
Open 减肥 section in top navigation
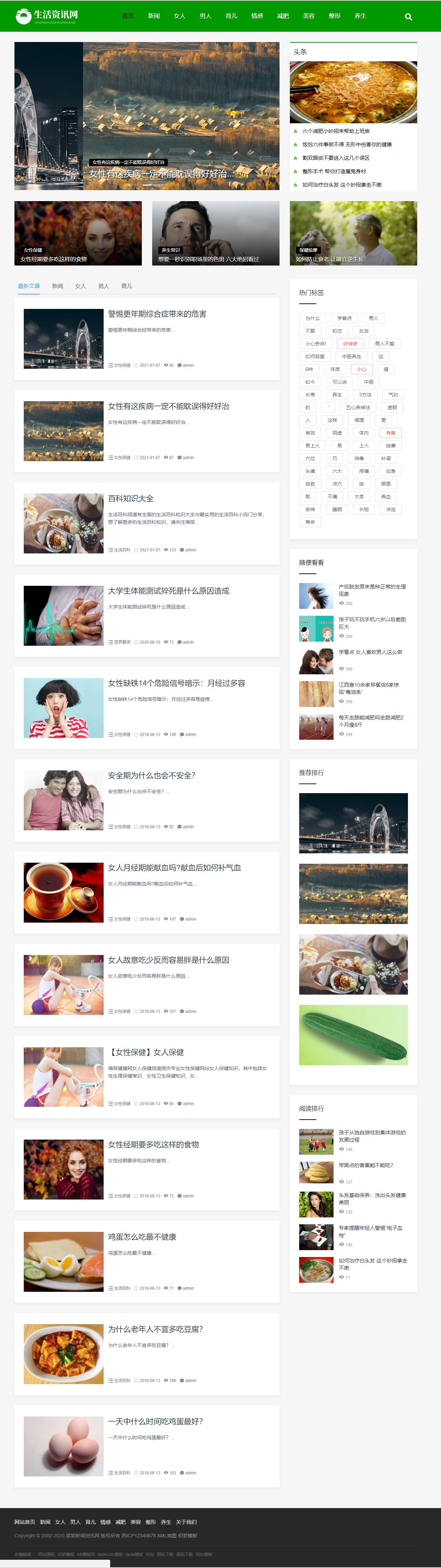(283, 16)
